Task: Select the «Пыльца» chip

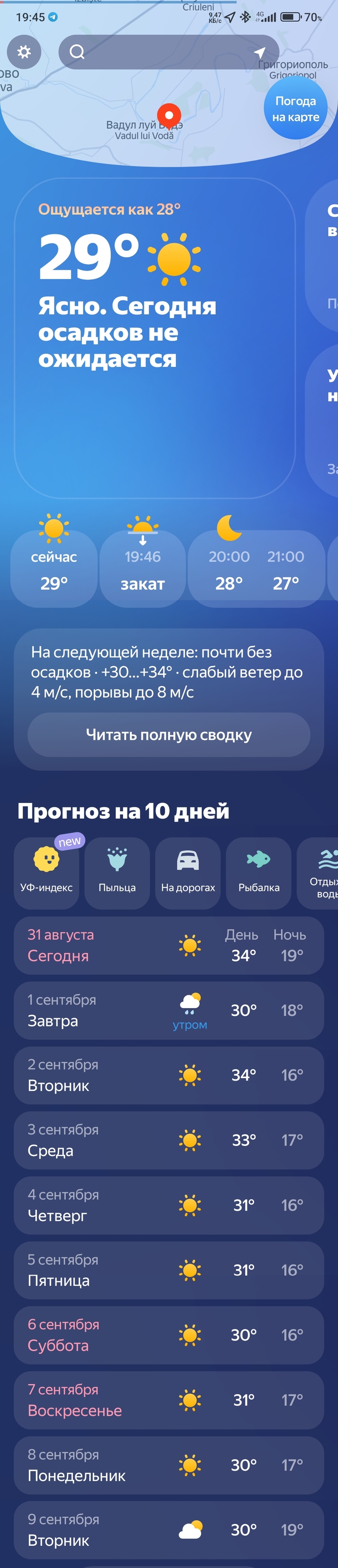Action: click(x=117, y=872)
